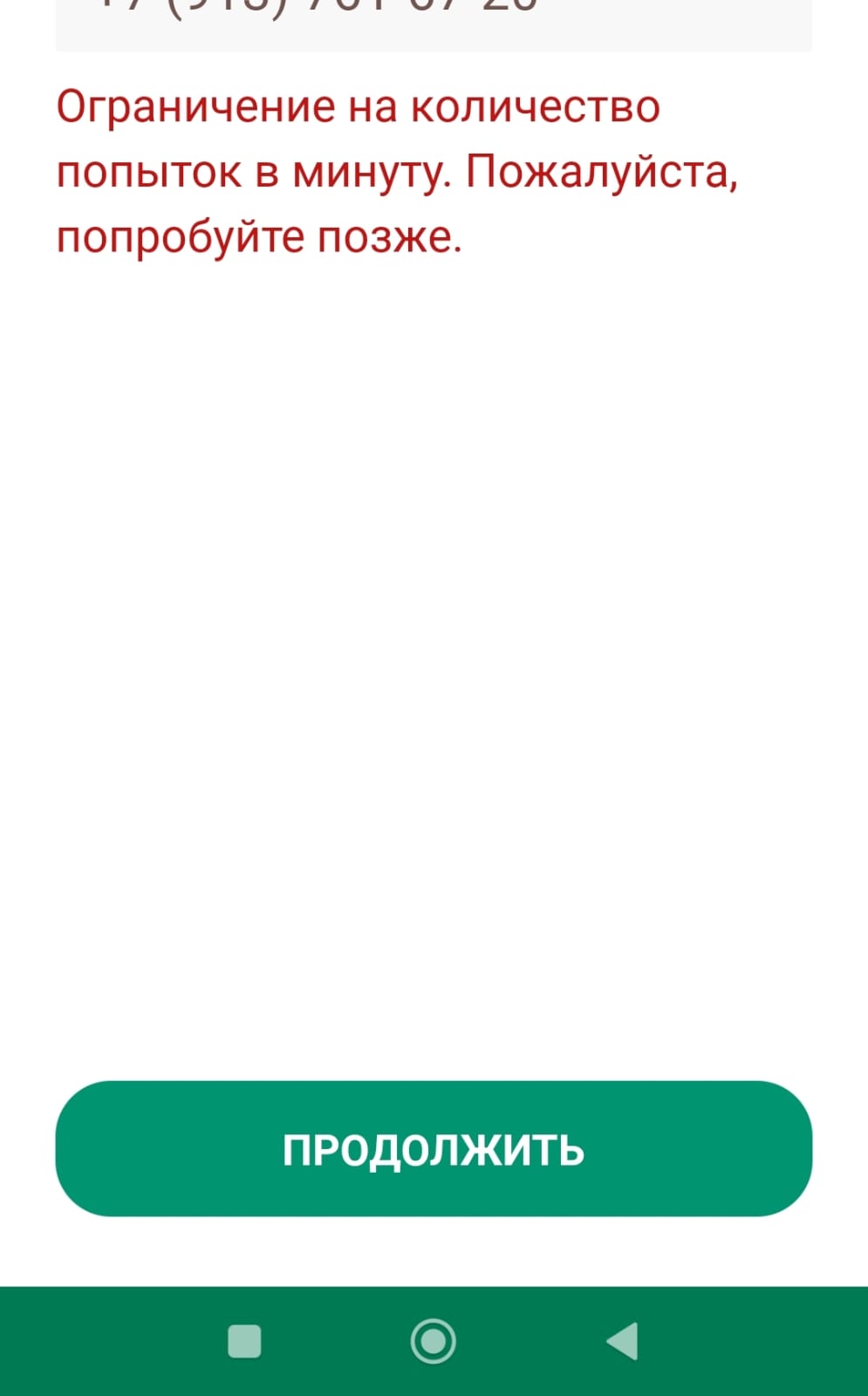
Task: Go to the home screen
Action: tap(434, 1341)
